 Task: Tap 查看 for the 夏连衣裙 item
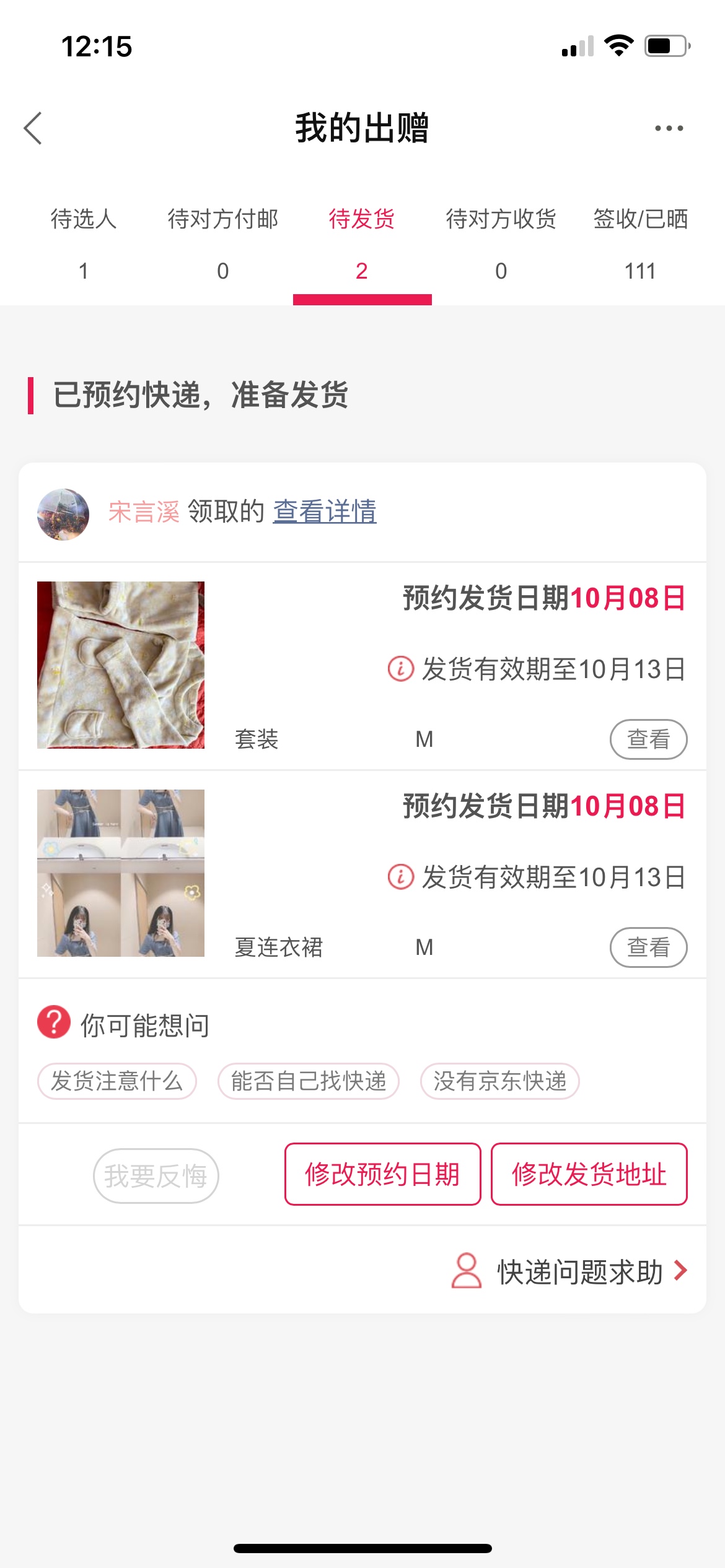pyautogui.click(x=648, y=947)
